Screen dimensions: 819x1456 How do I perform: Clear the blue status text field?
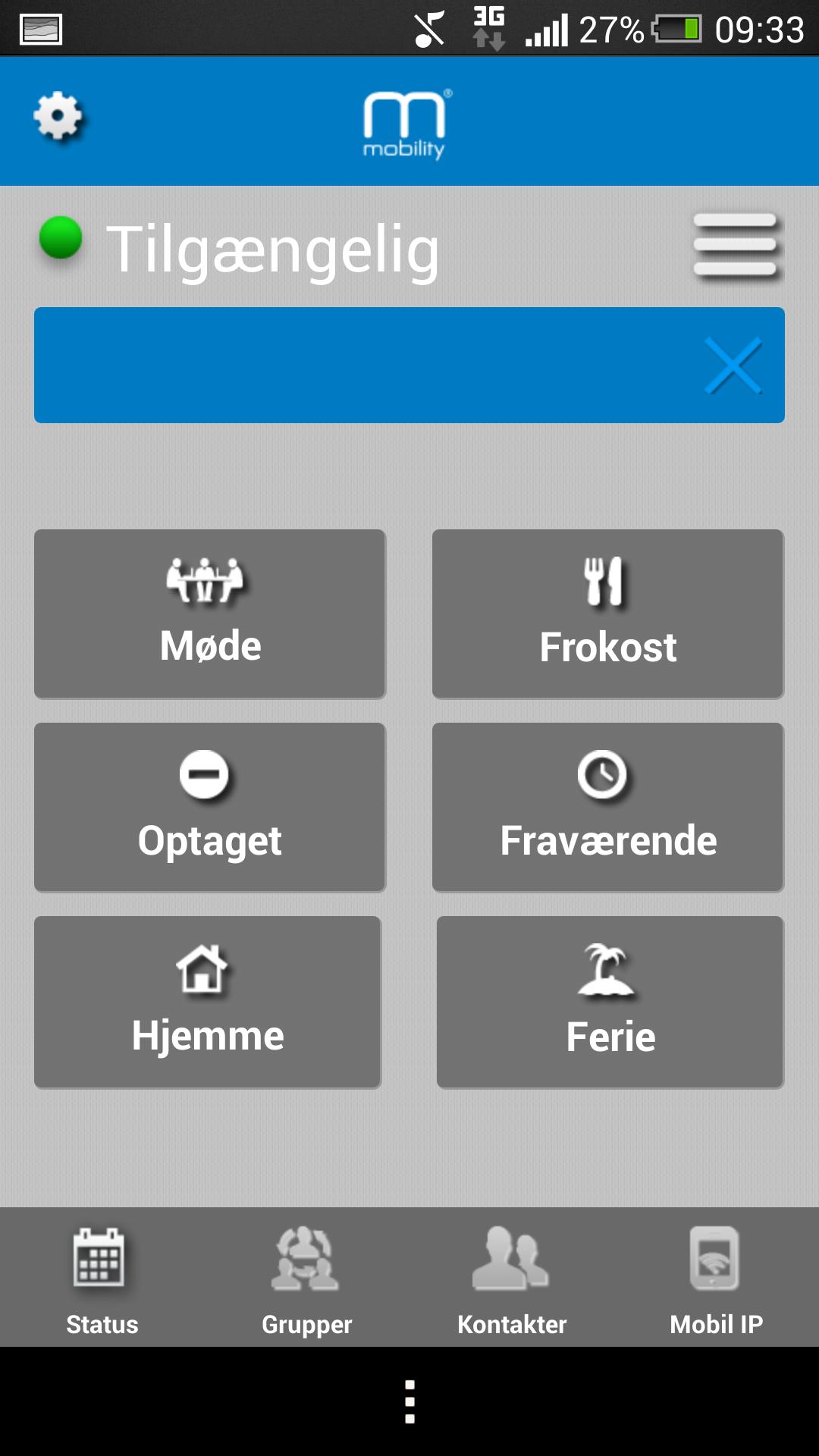[733, 366]
